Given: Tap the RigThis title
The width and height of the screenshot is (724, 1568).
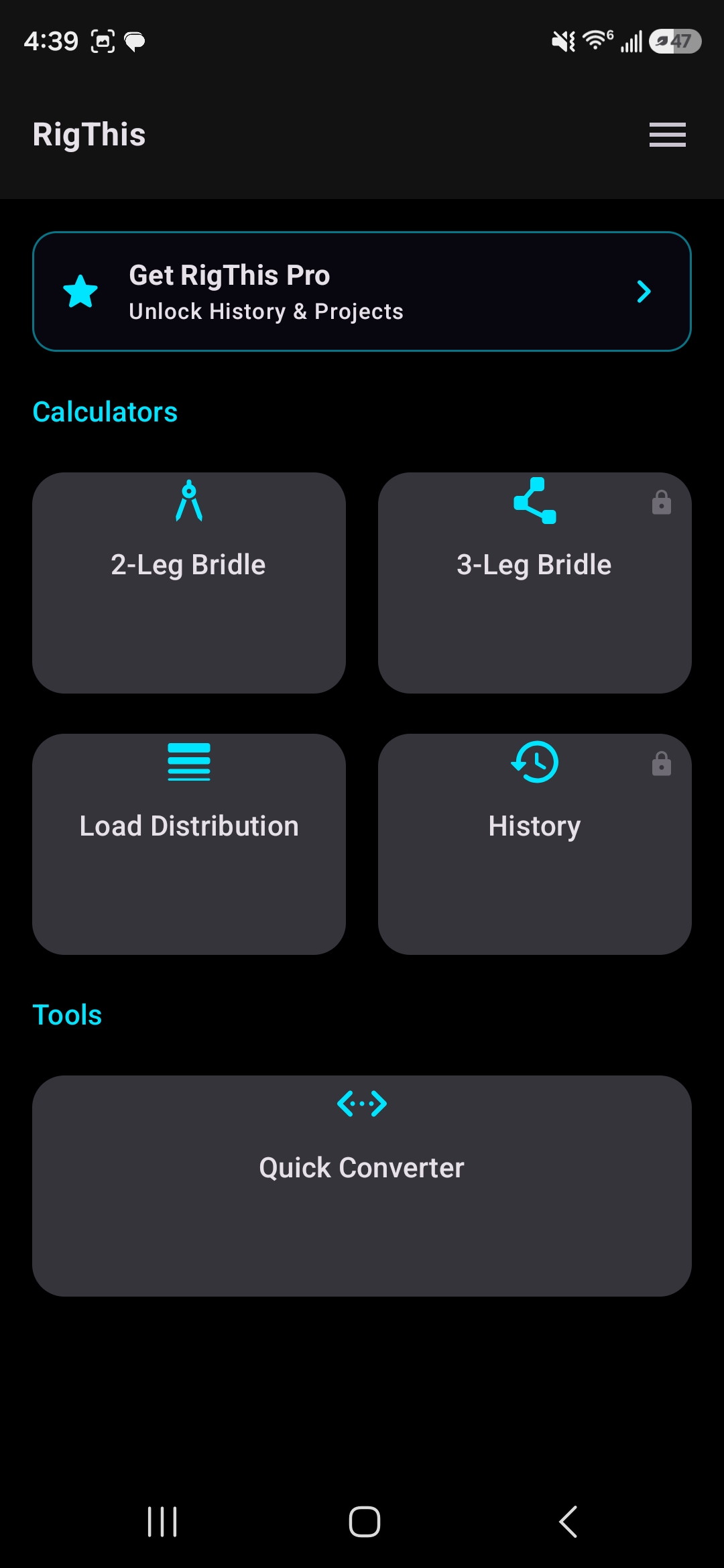Looking at the screenshot, I should pos(89,134).
